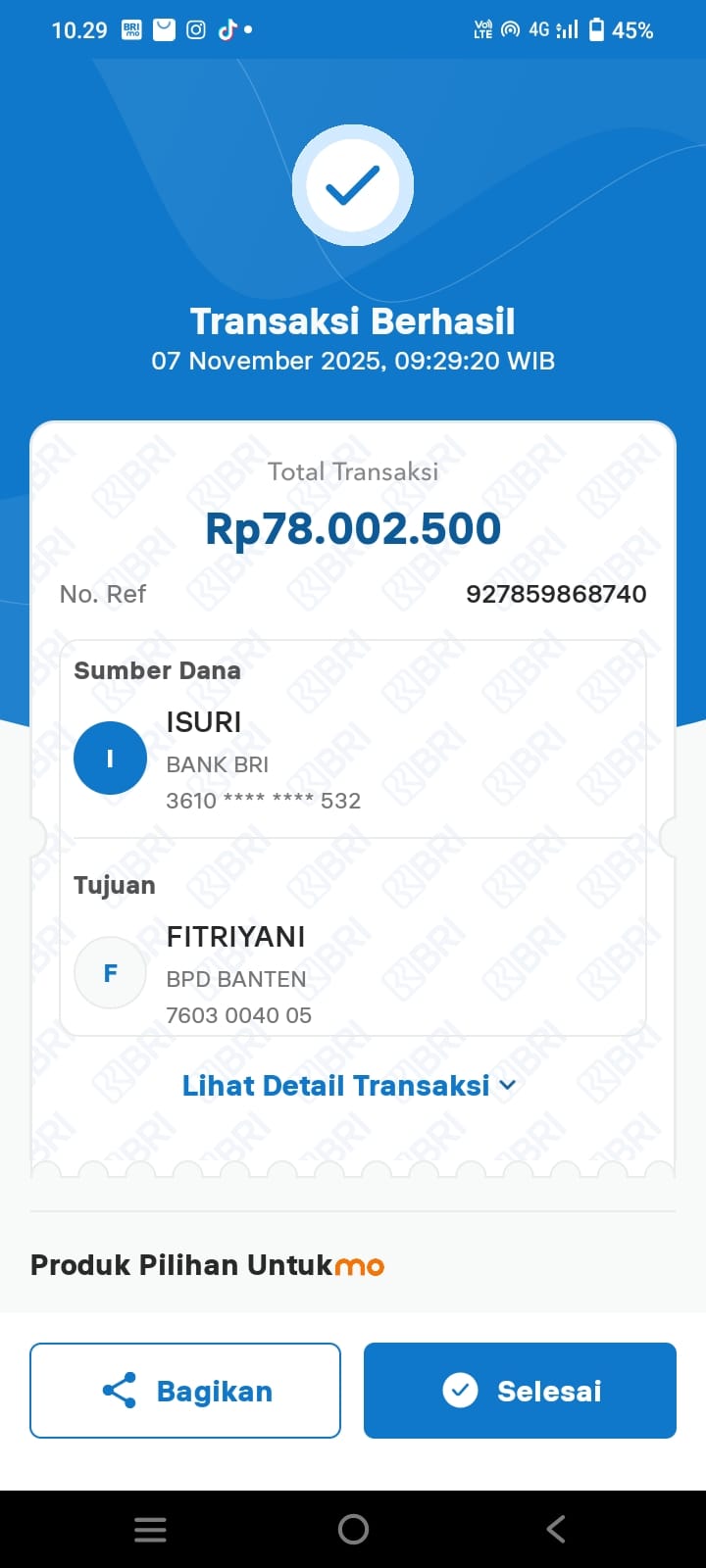Expand Lihat Detail Transaksi

336,1085
